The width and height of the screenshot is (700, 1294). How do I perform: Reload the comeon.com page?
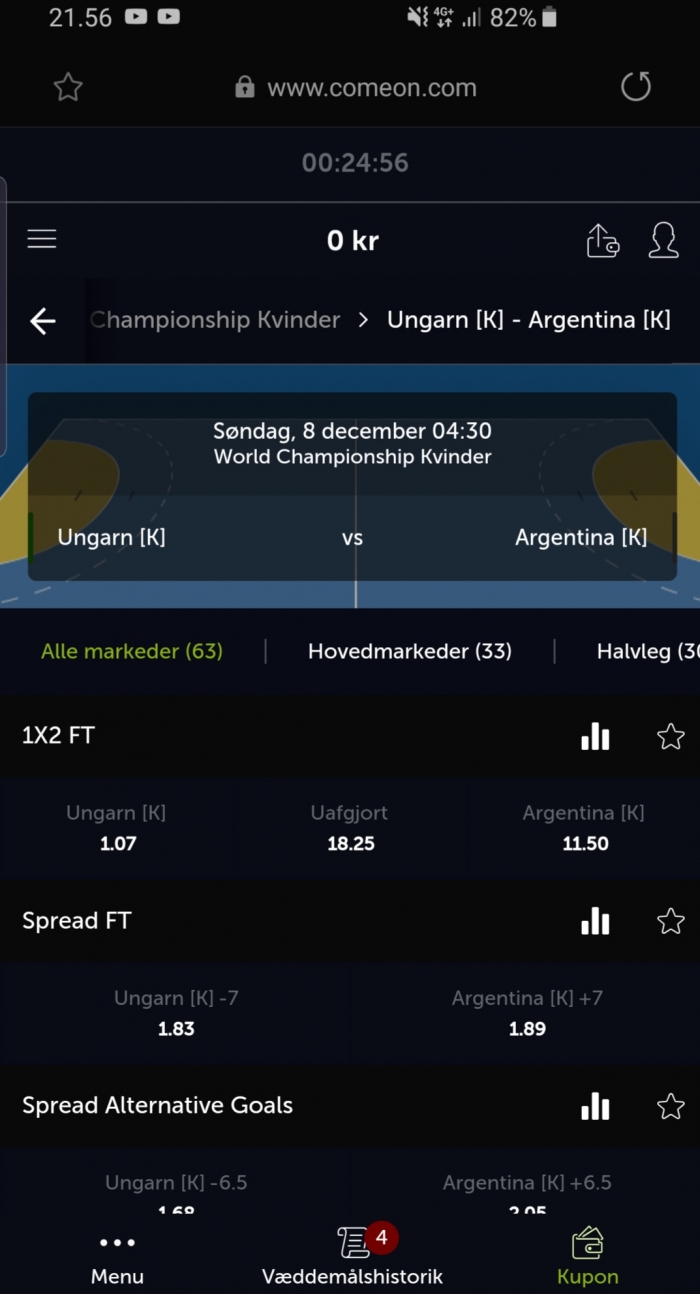635,87
